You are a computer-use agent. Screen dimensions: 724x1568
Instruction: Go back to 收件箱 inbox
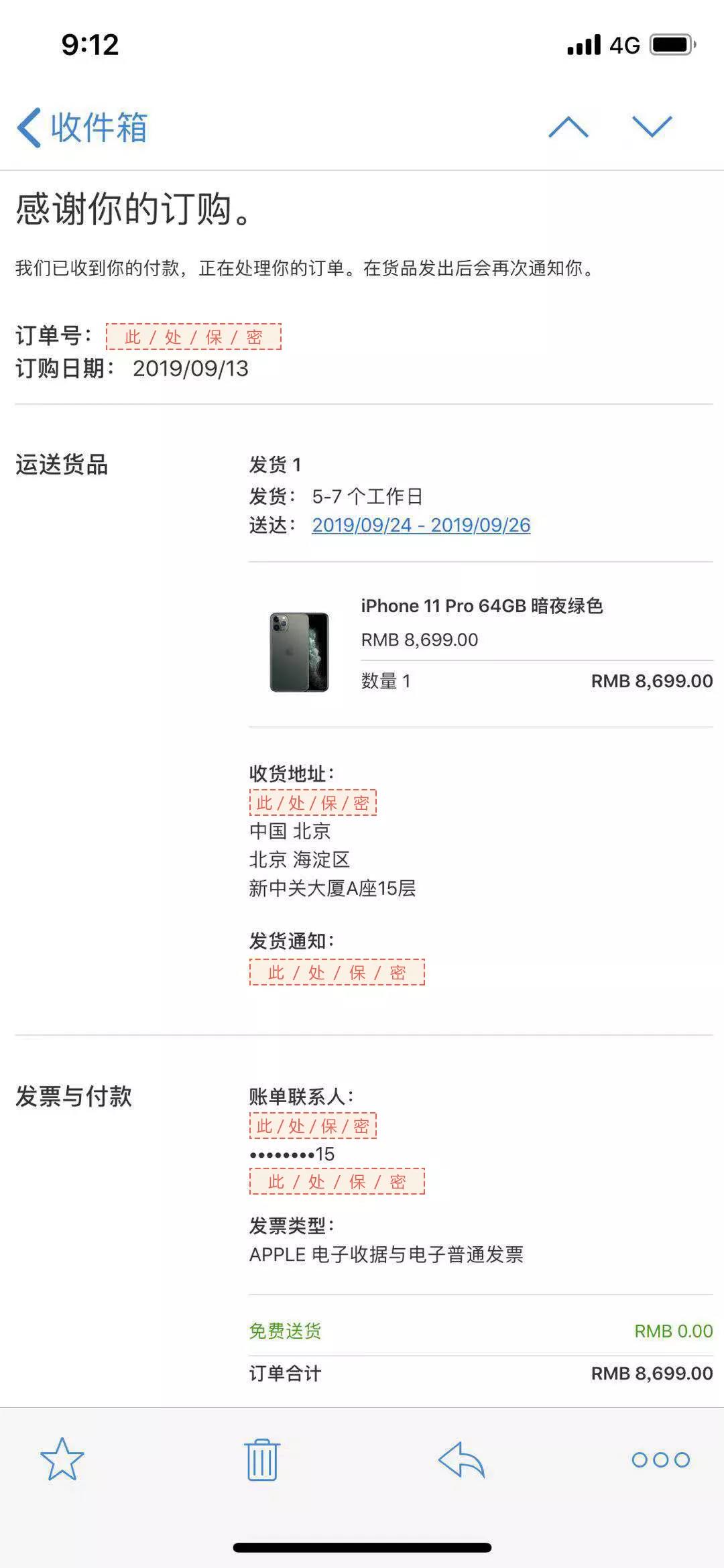82,127
